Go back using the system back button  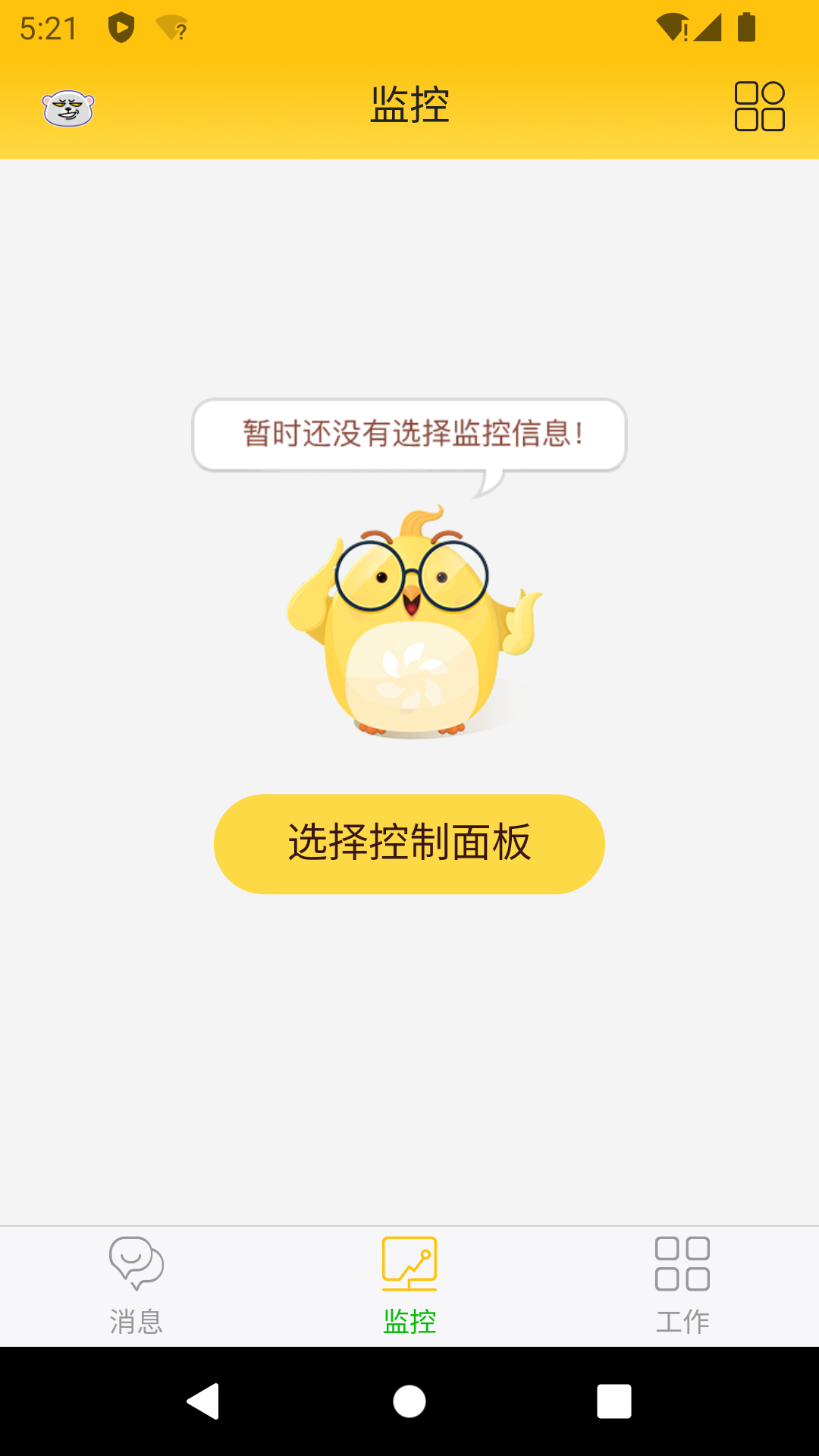point(203,1401)
